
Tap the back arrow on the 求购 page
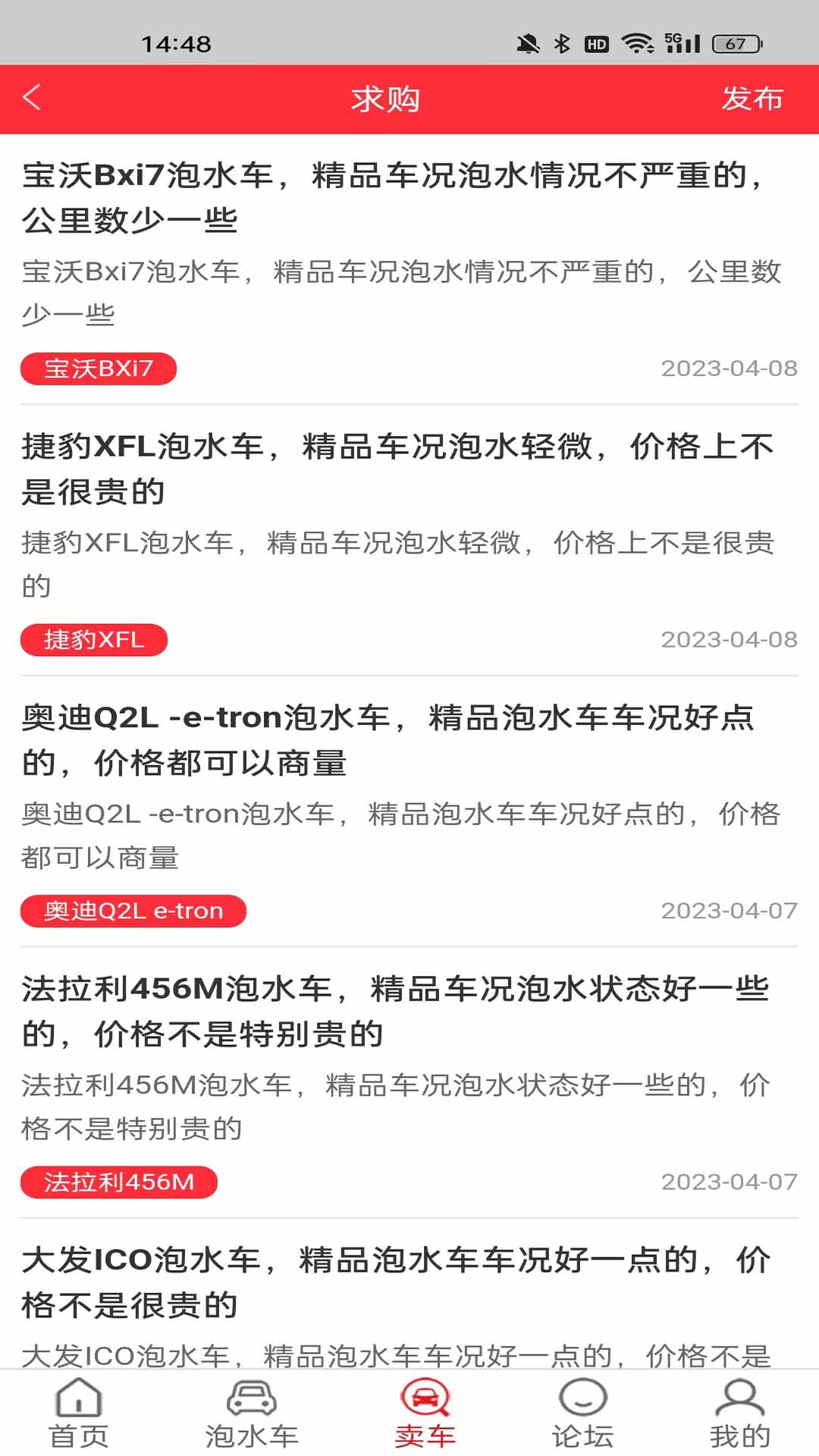click(30, 99)
